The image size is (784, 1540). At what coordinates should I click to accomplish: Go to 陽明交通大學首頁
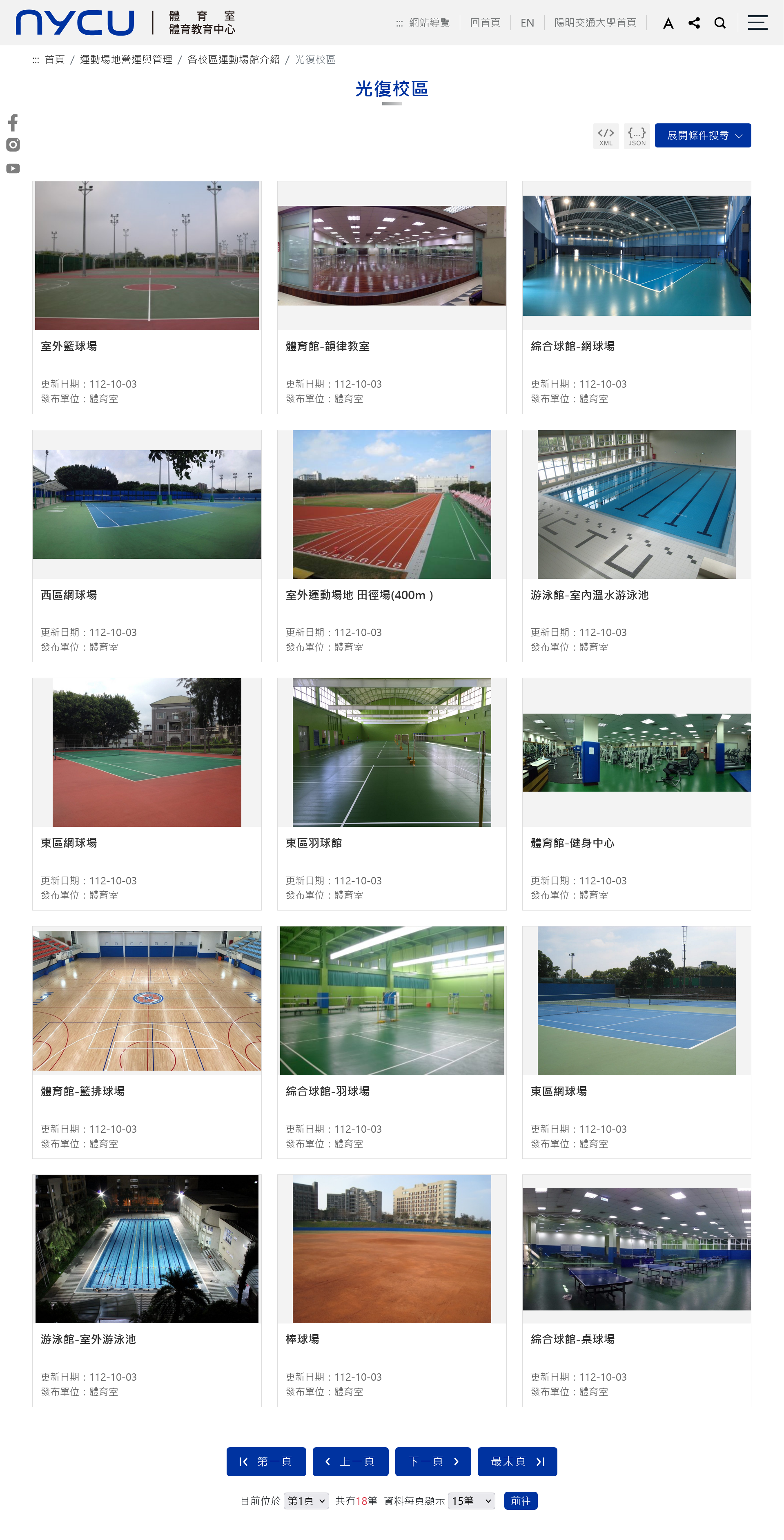(595, 23)
